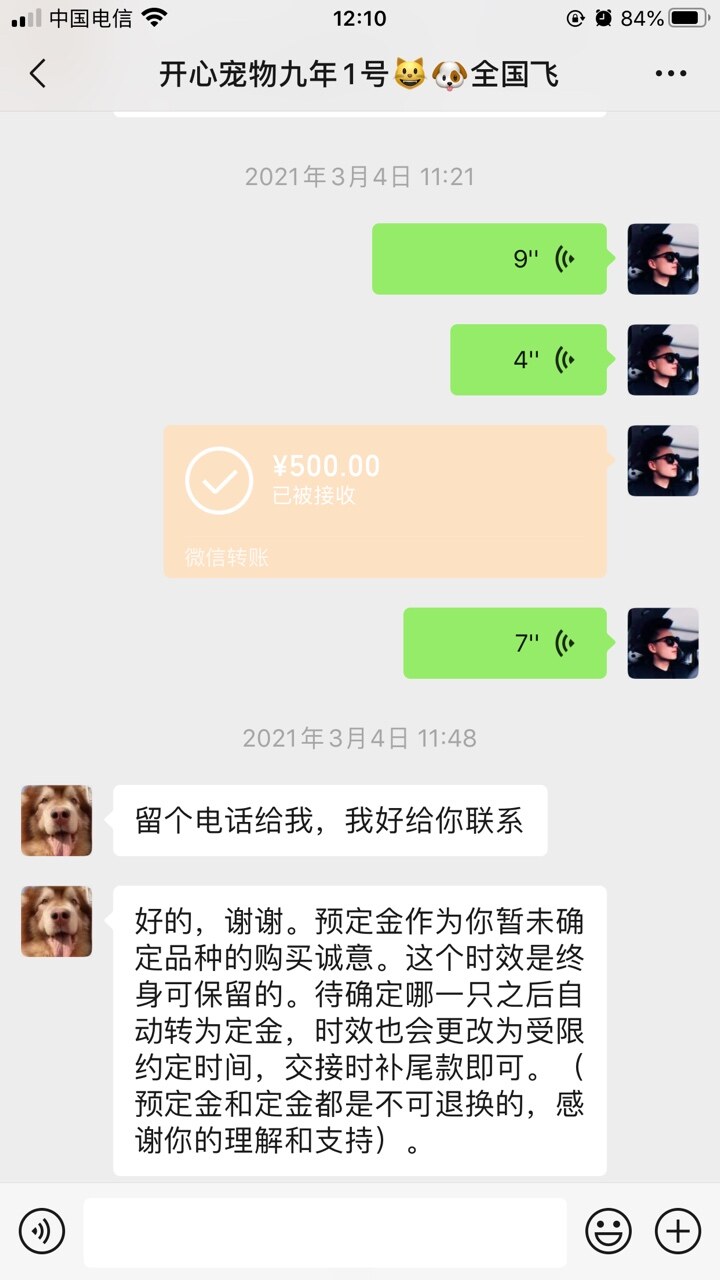Viewport: 720px width, 1280px height.
Task: Switch to voice input mode
Action: click(41, 1230)
